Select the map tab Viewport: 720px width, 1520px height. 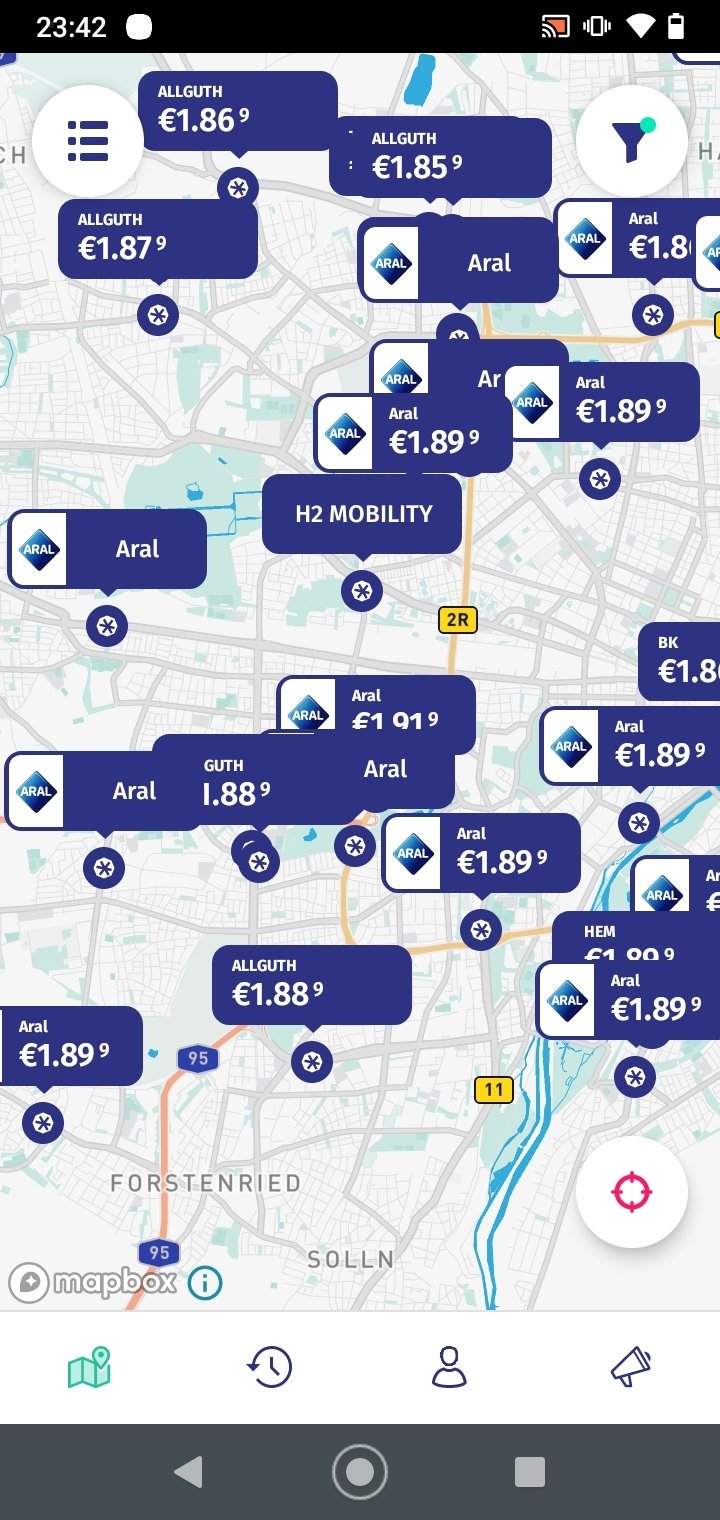[90, 1367]
